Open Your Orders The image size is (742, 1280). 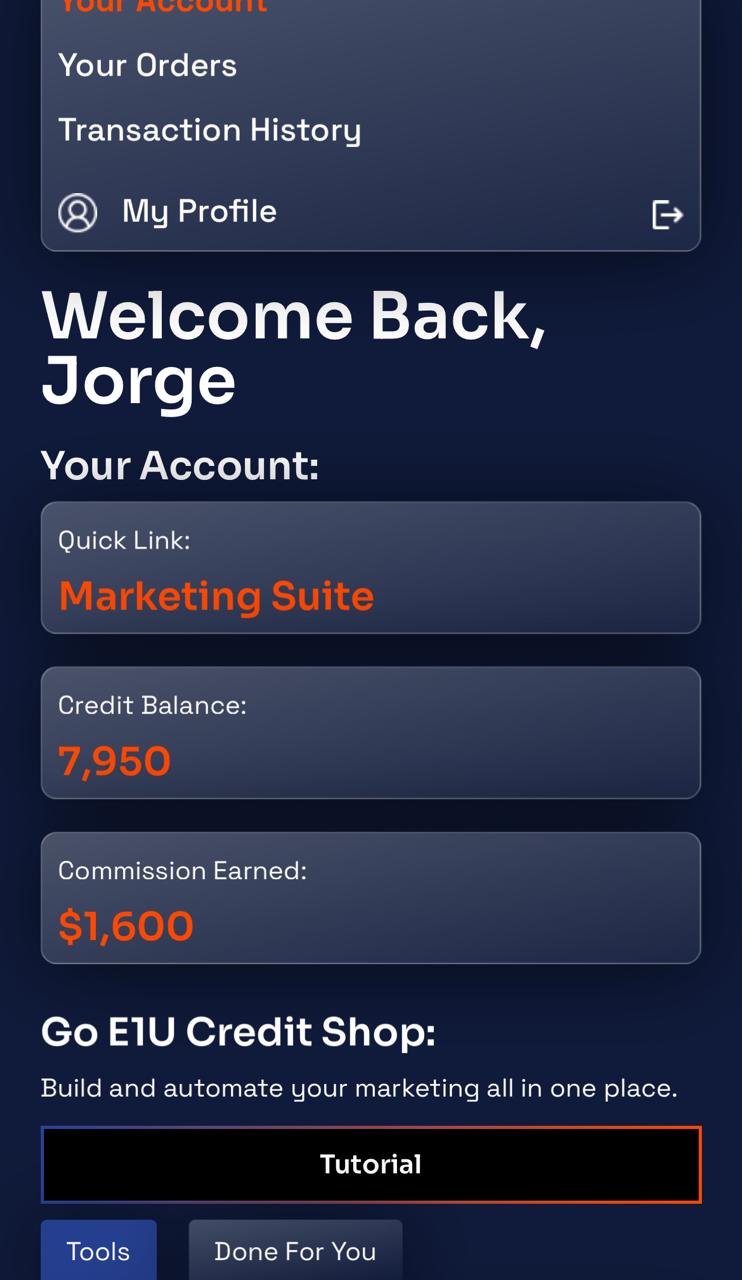pos(148,66)
